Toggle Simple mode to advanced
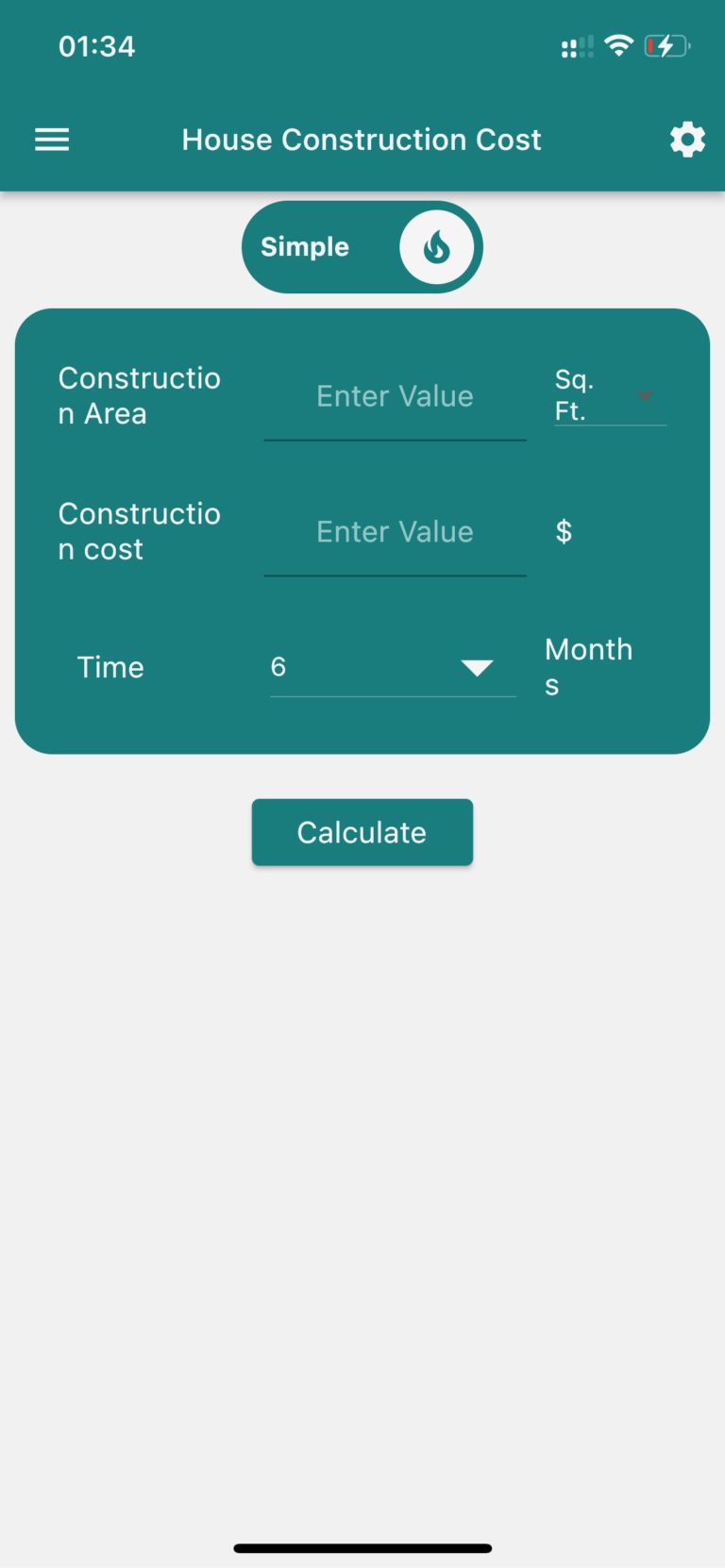Screen dimensions: 725x1568 coord(362,246)
